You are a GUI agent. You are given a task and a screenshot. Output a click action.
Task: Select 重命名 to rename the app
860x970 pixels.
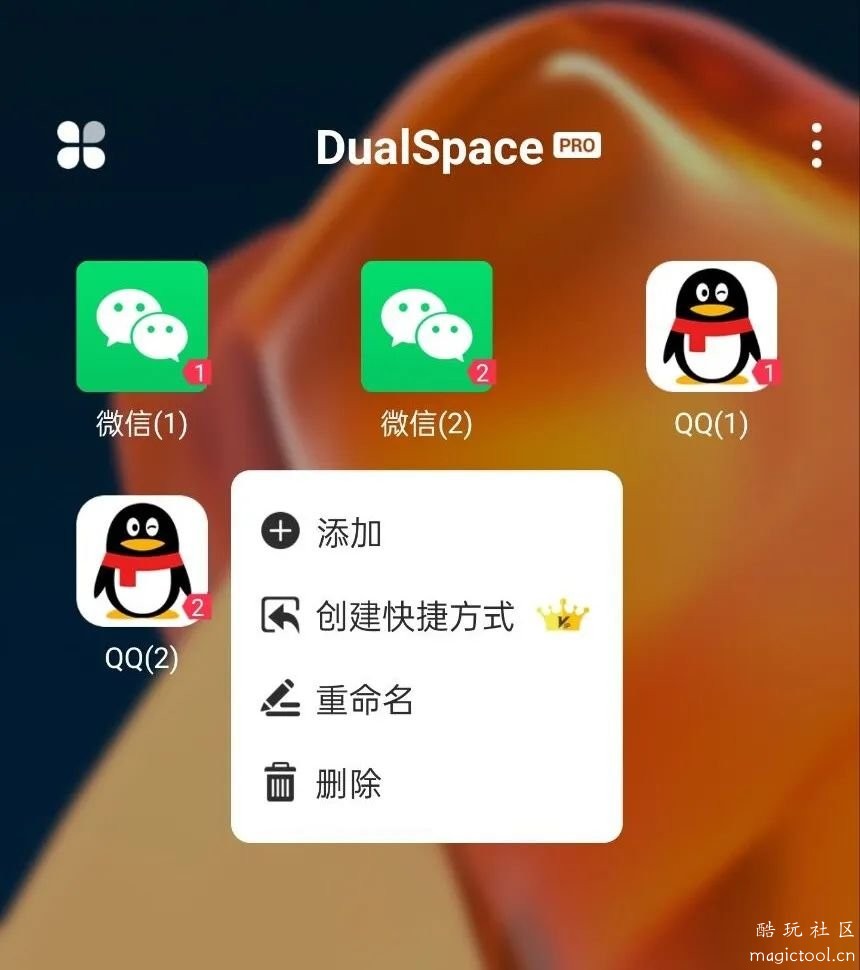(364, 700)
